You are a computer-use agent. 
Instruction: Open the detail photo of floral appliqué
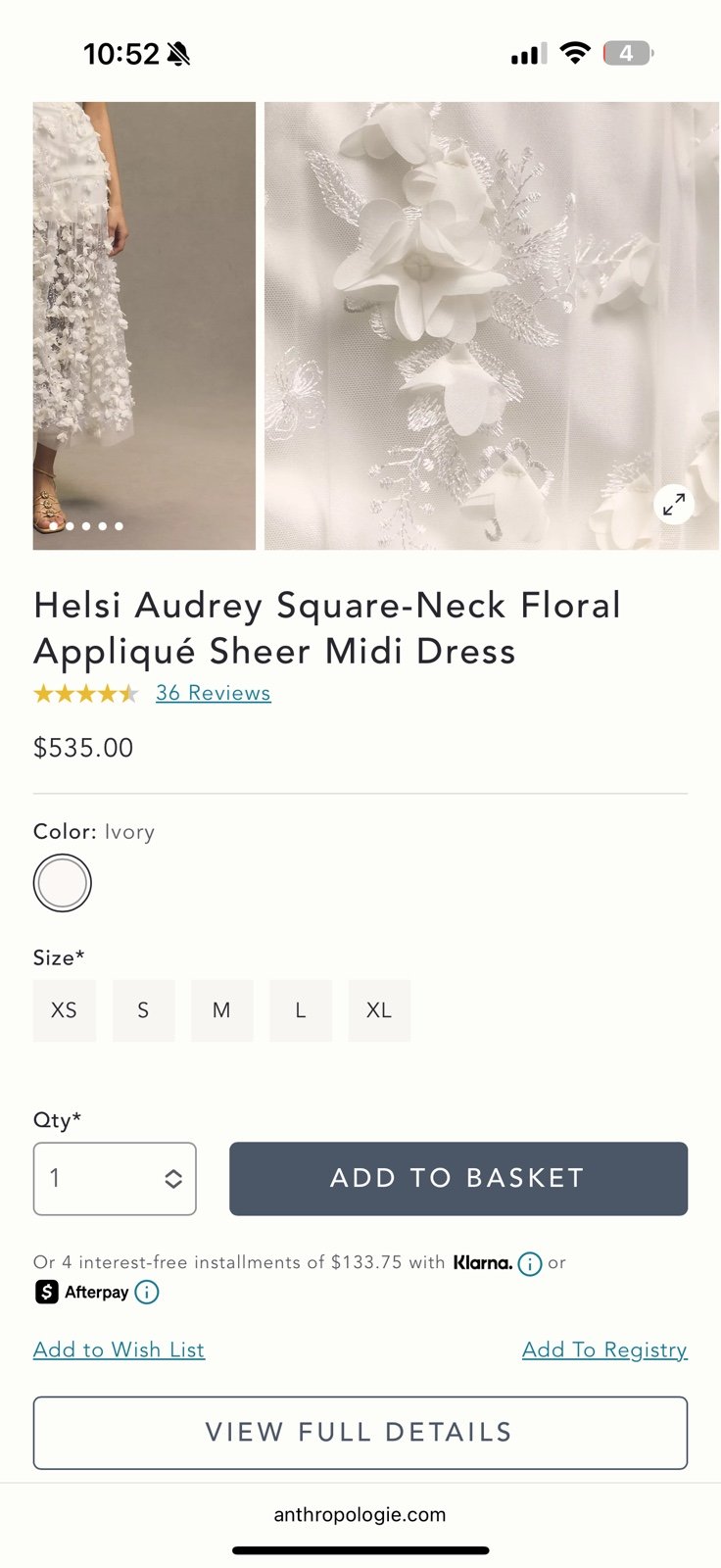coord(492,325)
